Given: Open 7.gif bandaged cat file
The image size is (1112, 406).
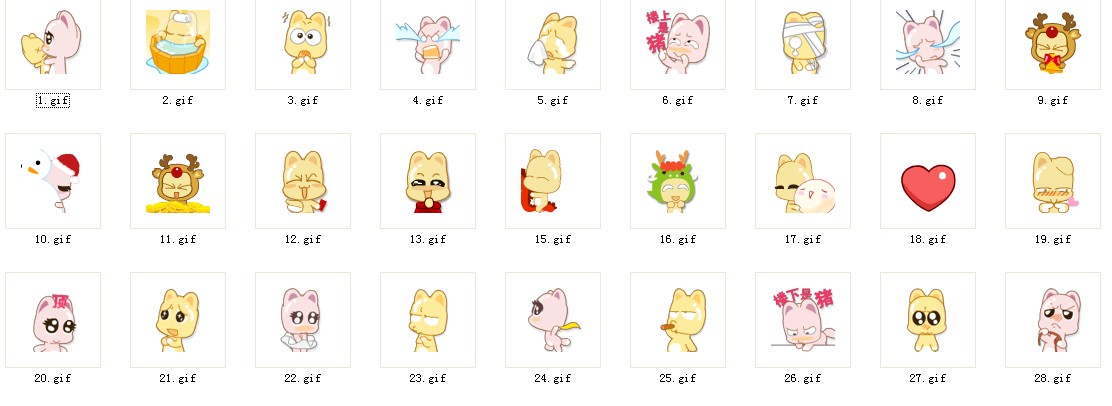Looking at the screenshot, I should point(803,43).
